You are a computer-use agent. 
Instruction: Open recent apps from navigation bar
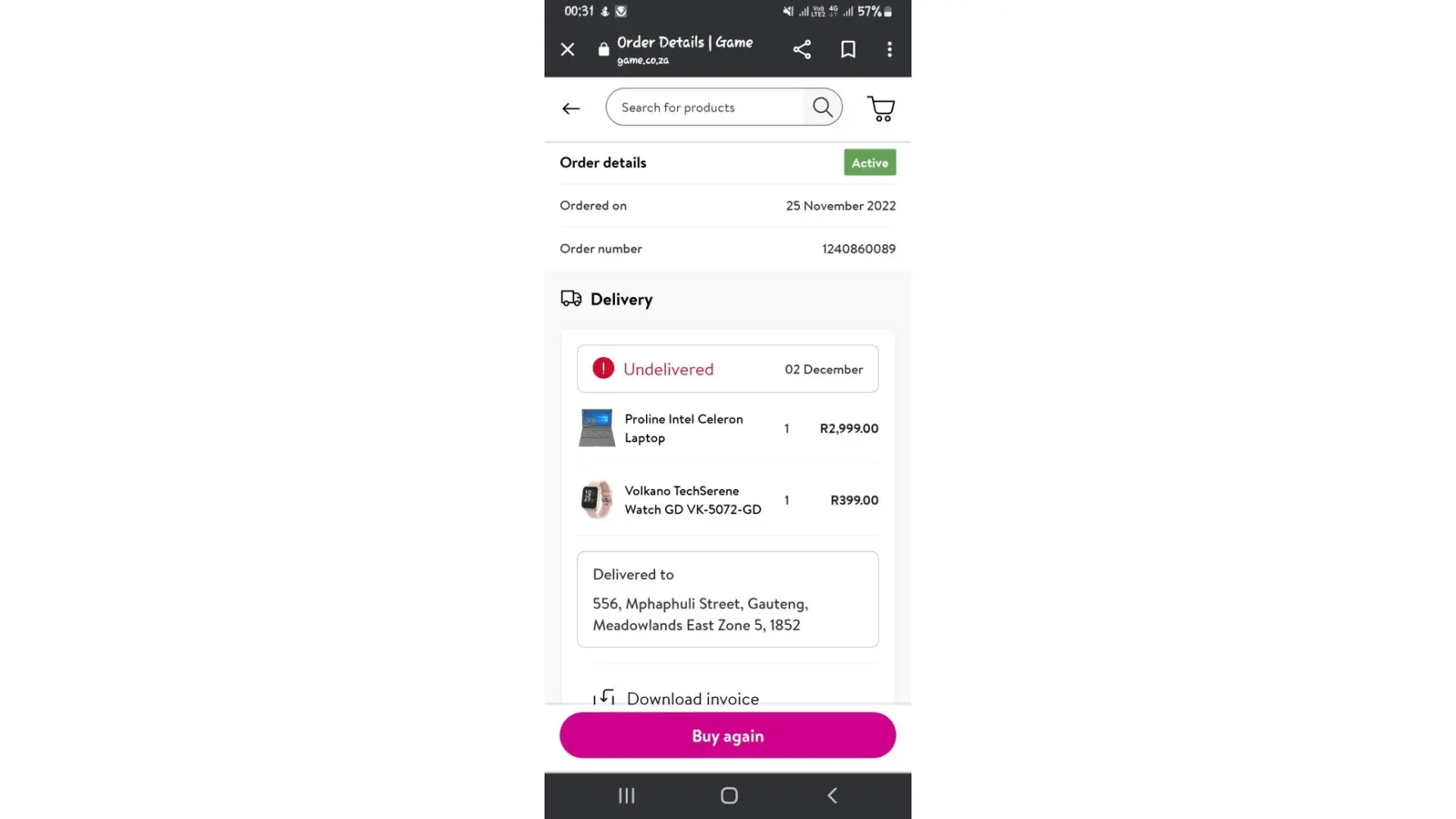626,795
